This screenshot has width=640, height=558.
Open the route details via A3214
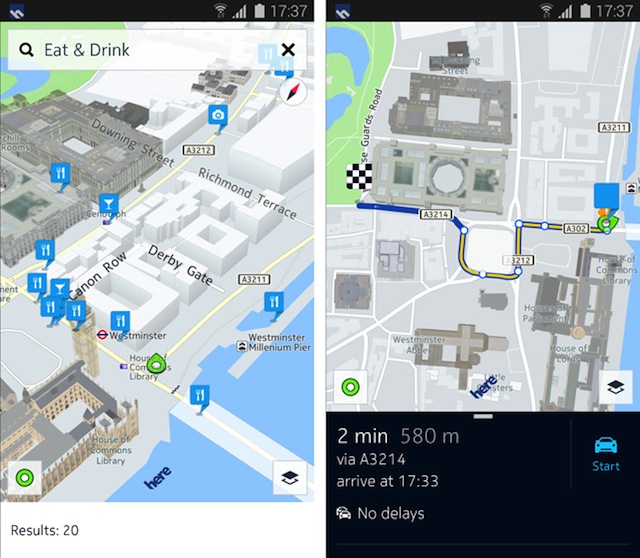pos(400,458)
